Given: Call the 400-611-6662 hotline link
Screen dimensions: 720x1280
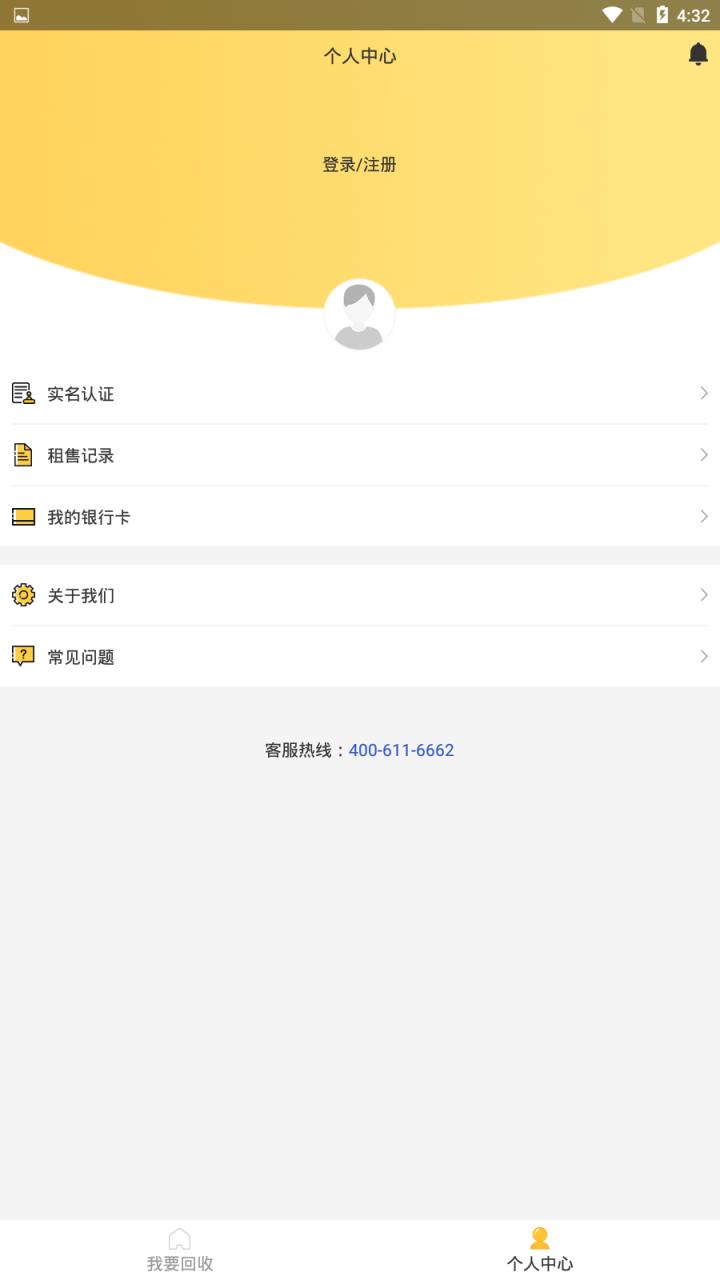Looking at the screenshot, I should click(401, 749).
